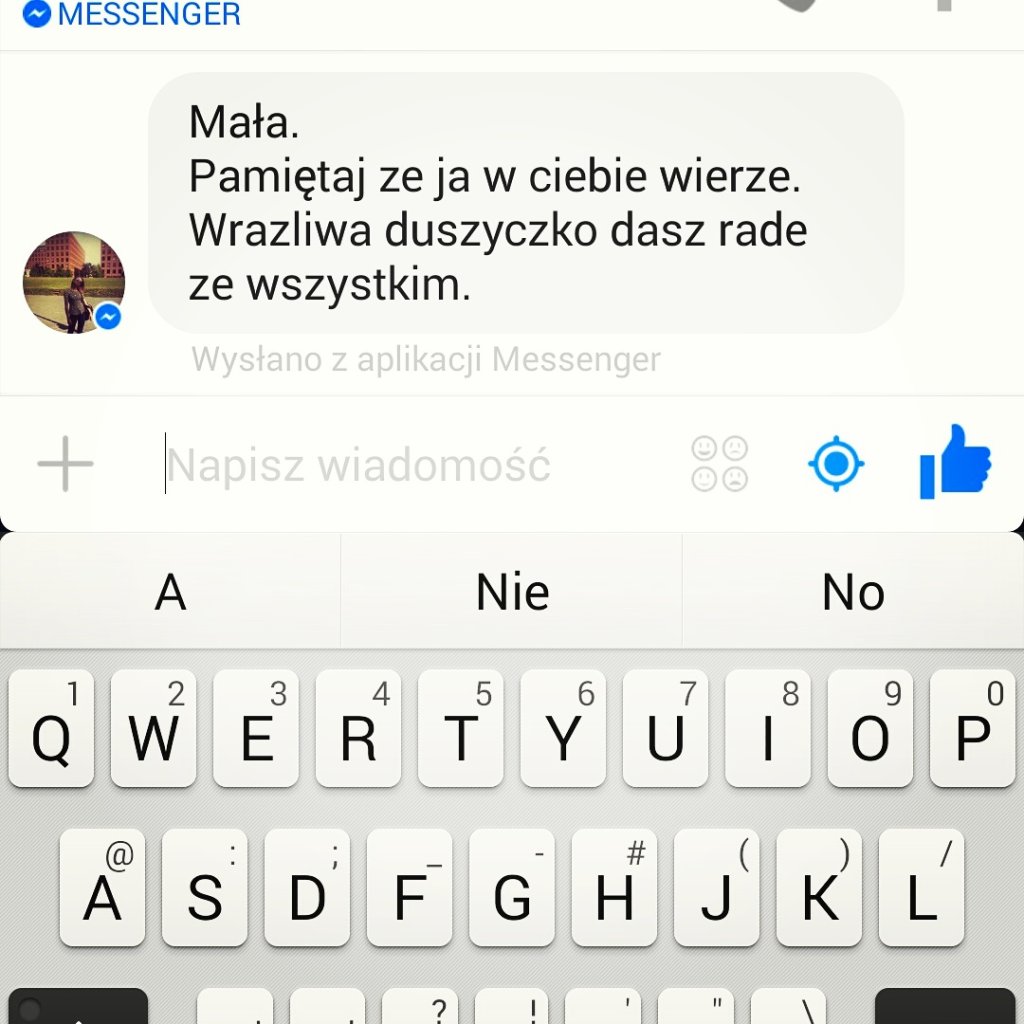Choose the keyboard suggestion "Nie"
1024x1024 pixels.
pyautogui.click(x=512, y=592)
